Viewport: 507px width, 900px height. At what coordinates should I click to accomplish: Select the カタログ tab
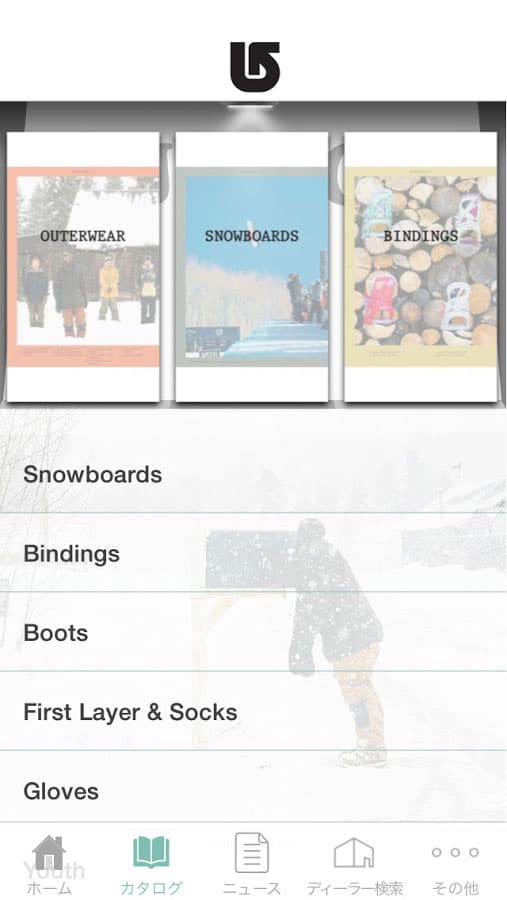[151, 863]
